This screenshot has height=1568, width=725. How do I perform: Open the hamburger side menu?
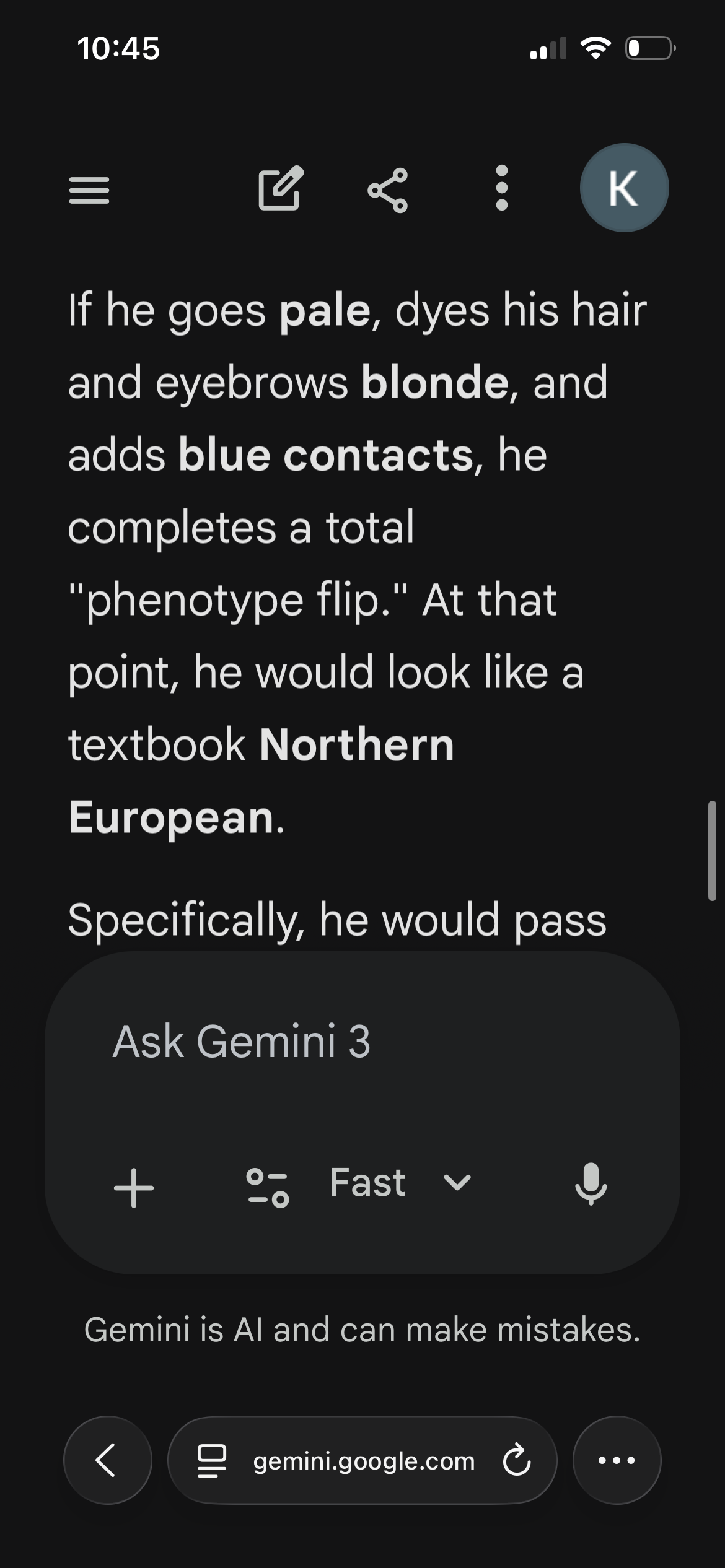pos(89,189)
